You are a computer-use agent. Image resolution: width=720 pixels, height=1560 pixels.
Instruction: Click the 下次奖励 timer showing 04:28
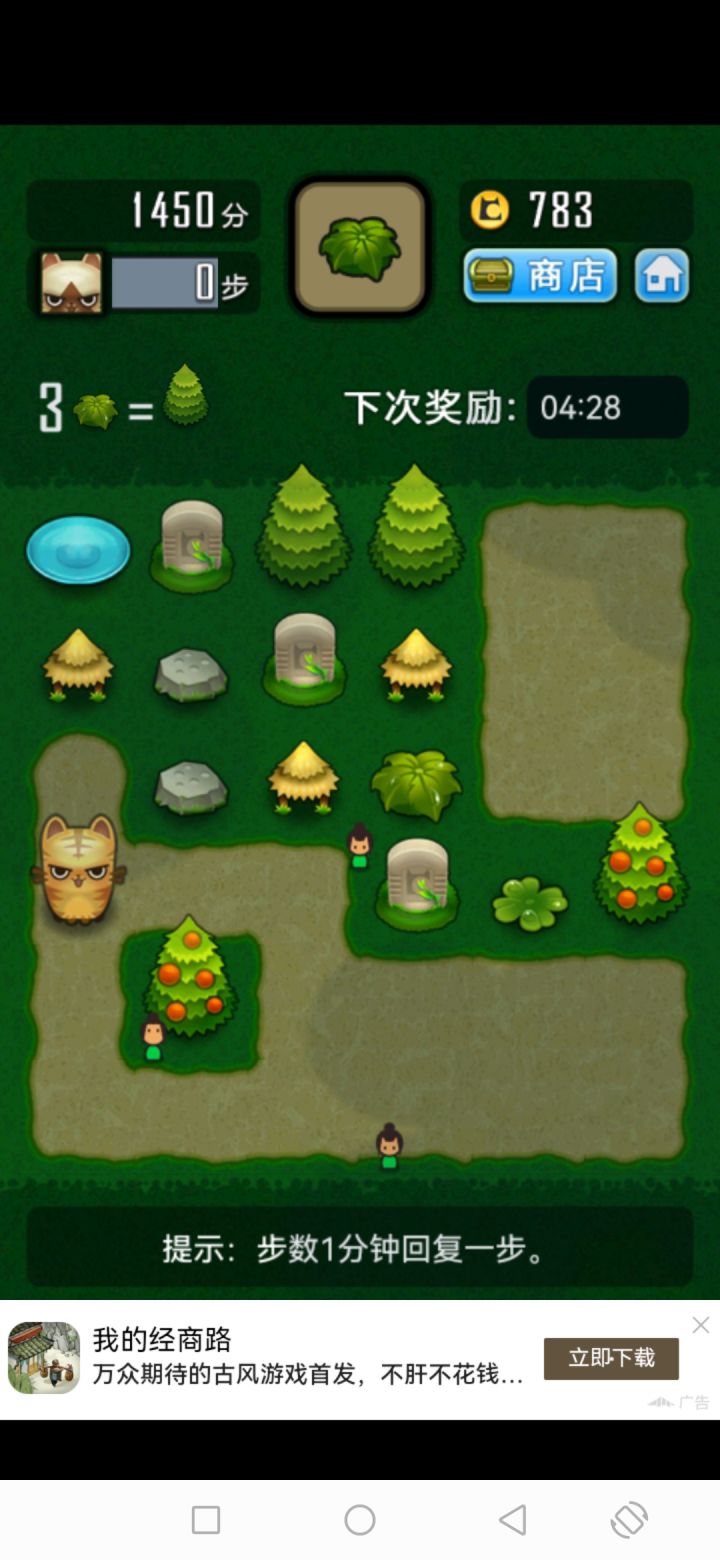tap(607, 408)
